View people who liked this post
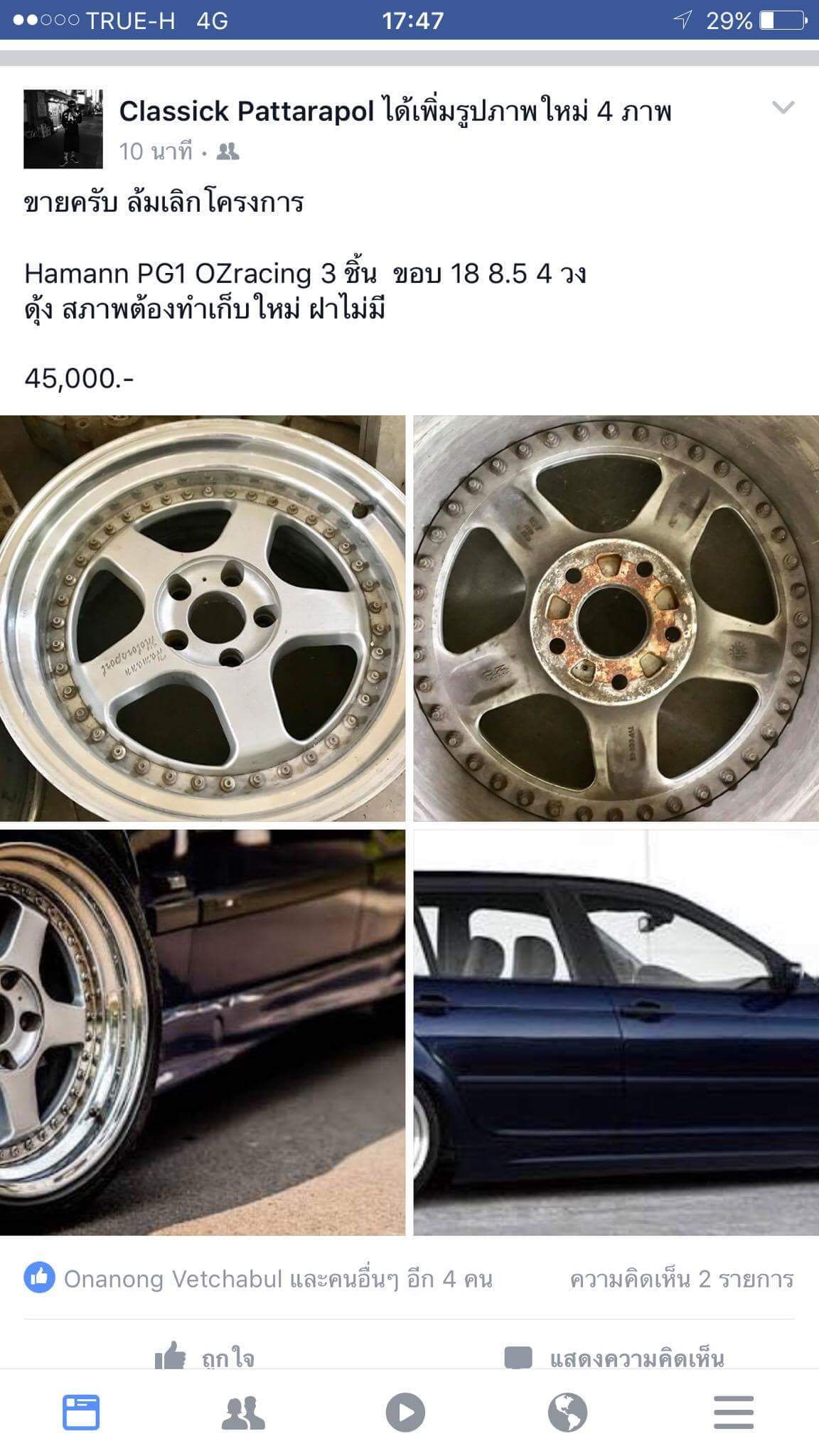This screenshot has width=819, height=1456. [259, 1279]
